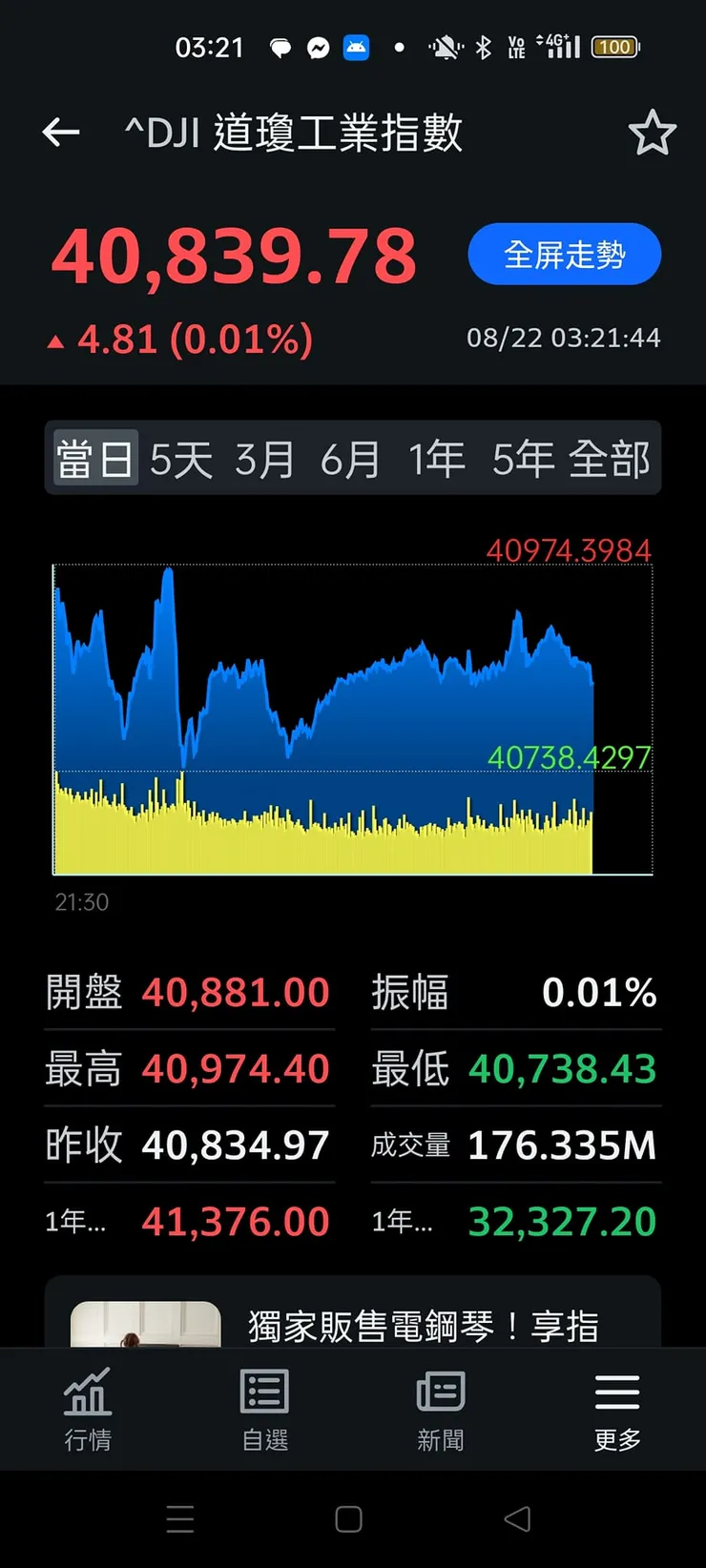This screenshot has height=1568, width=706.
Task: Open 全屏走勢 full-screen chart view
Action: coord(564,254)
